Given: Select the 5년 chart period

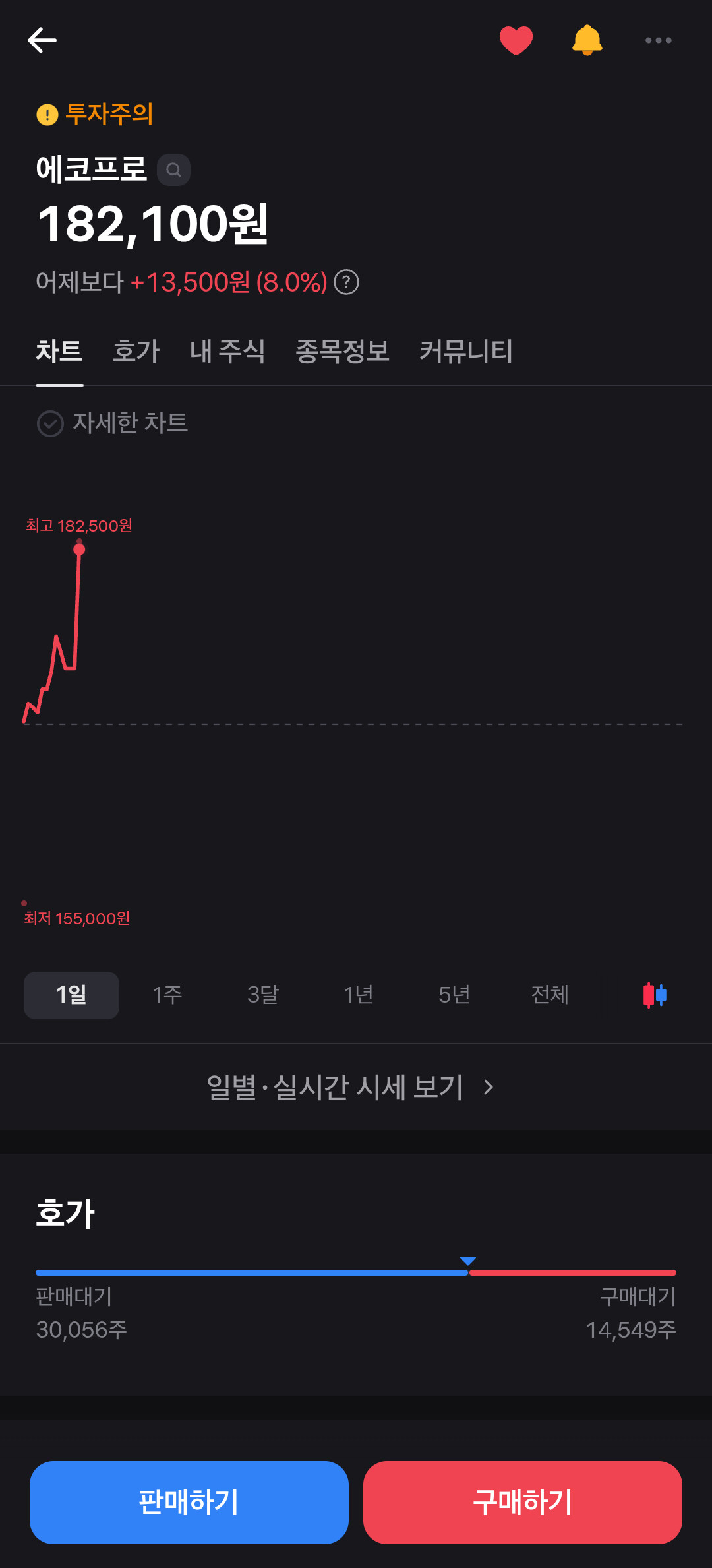Looking at the screenshot, I should pyautogui.click(x=454, y=995).
